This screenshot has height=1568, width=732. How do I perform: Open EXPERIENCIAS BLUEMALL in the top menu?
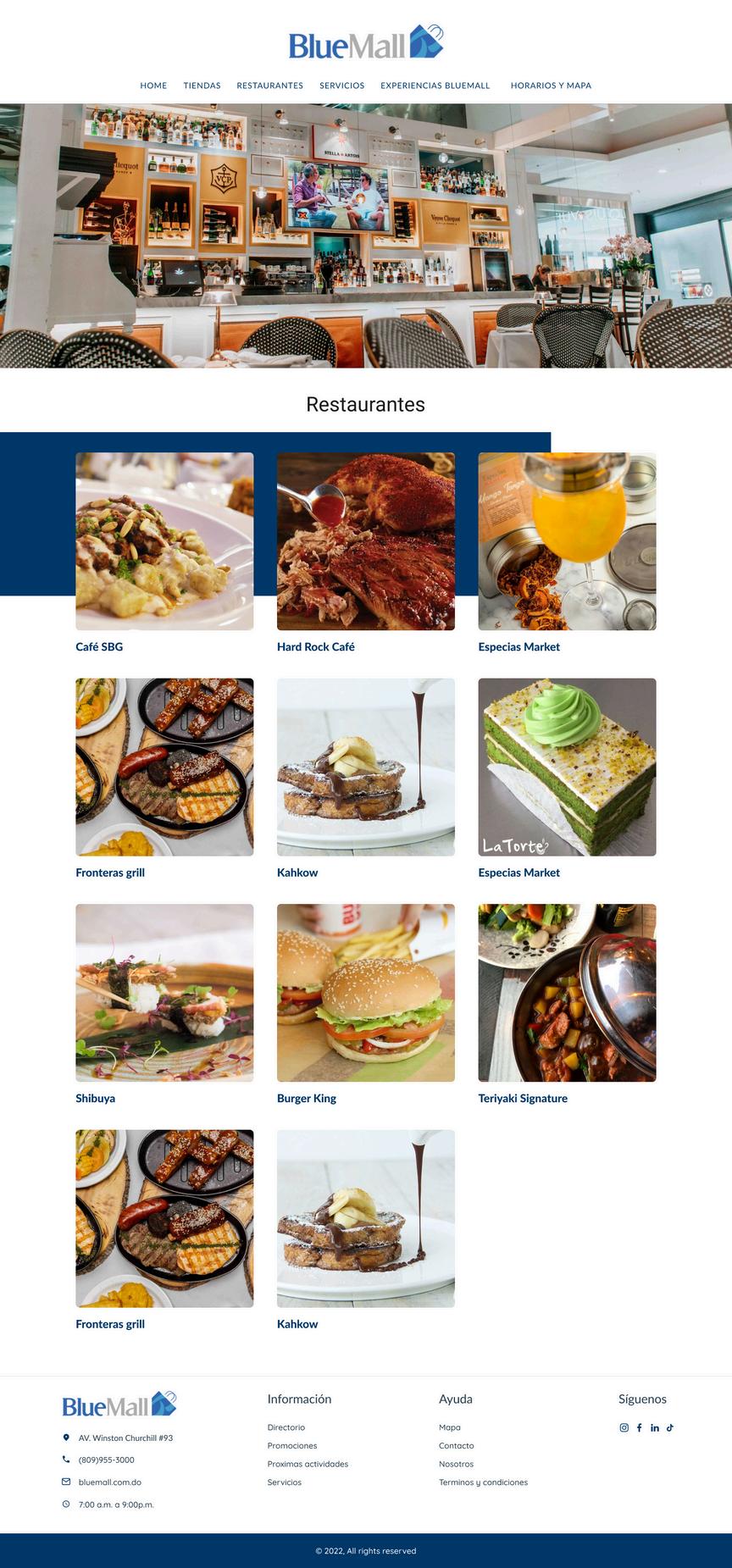[435, 86]
